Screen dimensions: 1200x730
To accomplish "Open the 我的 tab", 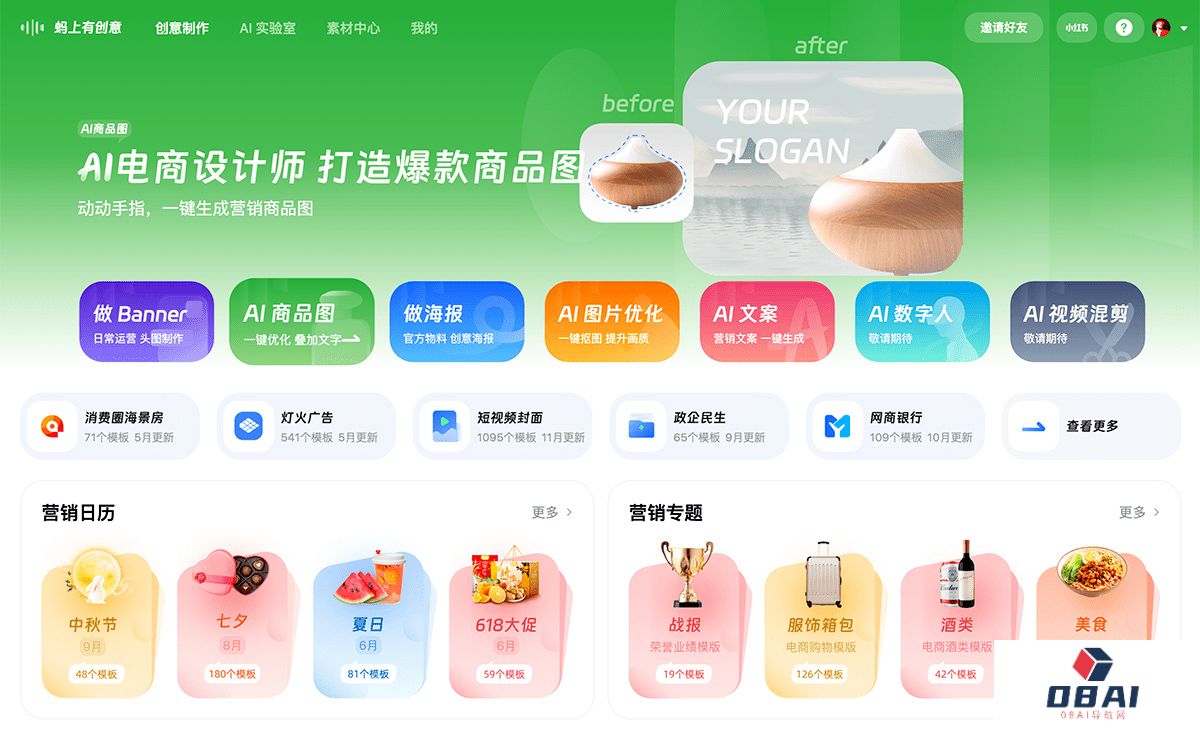I will click(x=424, y=28).
